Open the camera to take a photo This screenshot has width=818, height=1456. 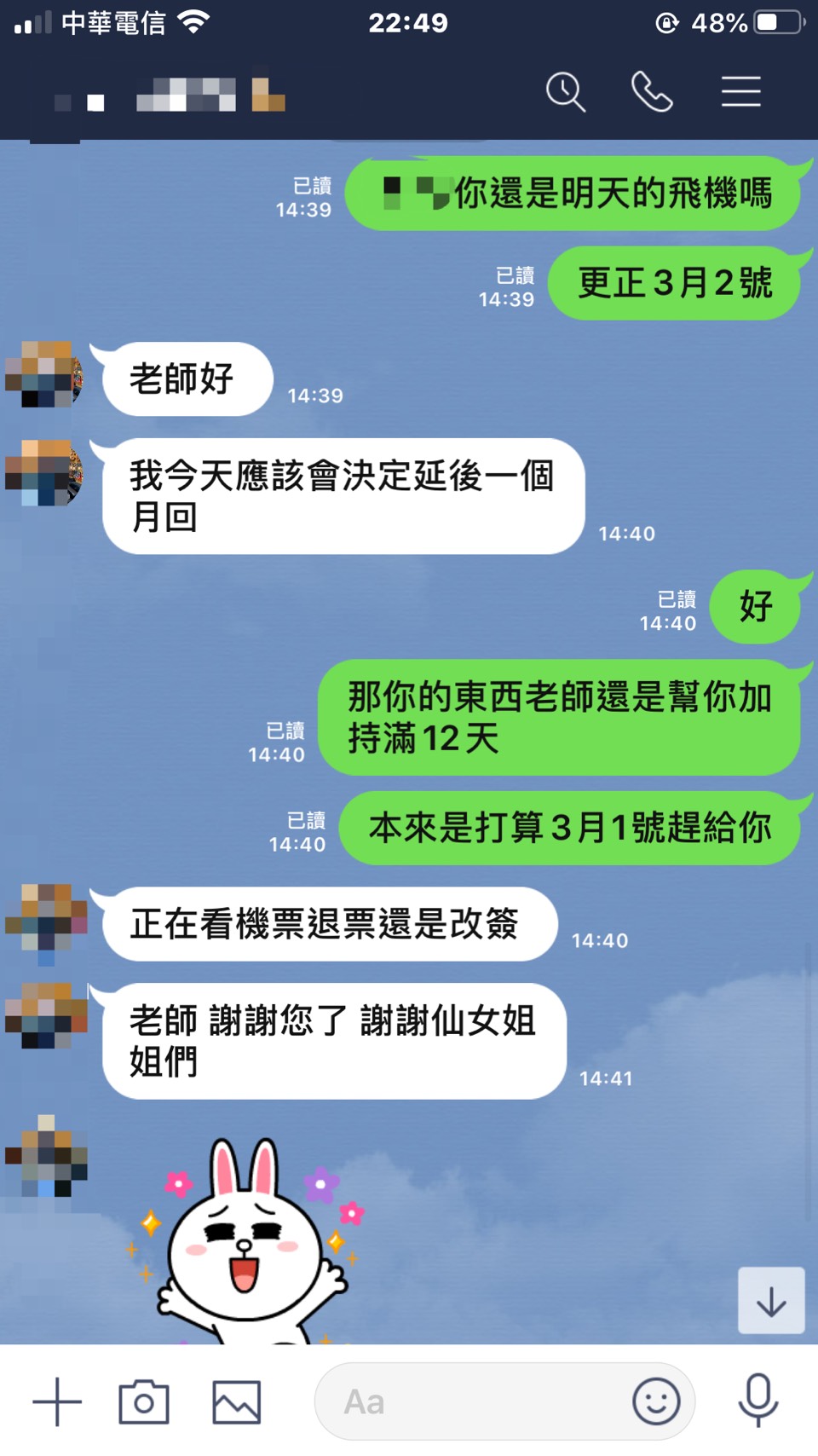[x=143, y=1401]
